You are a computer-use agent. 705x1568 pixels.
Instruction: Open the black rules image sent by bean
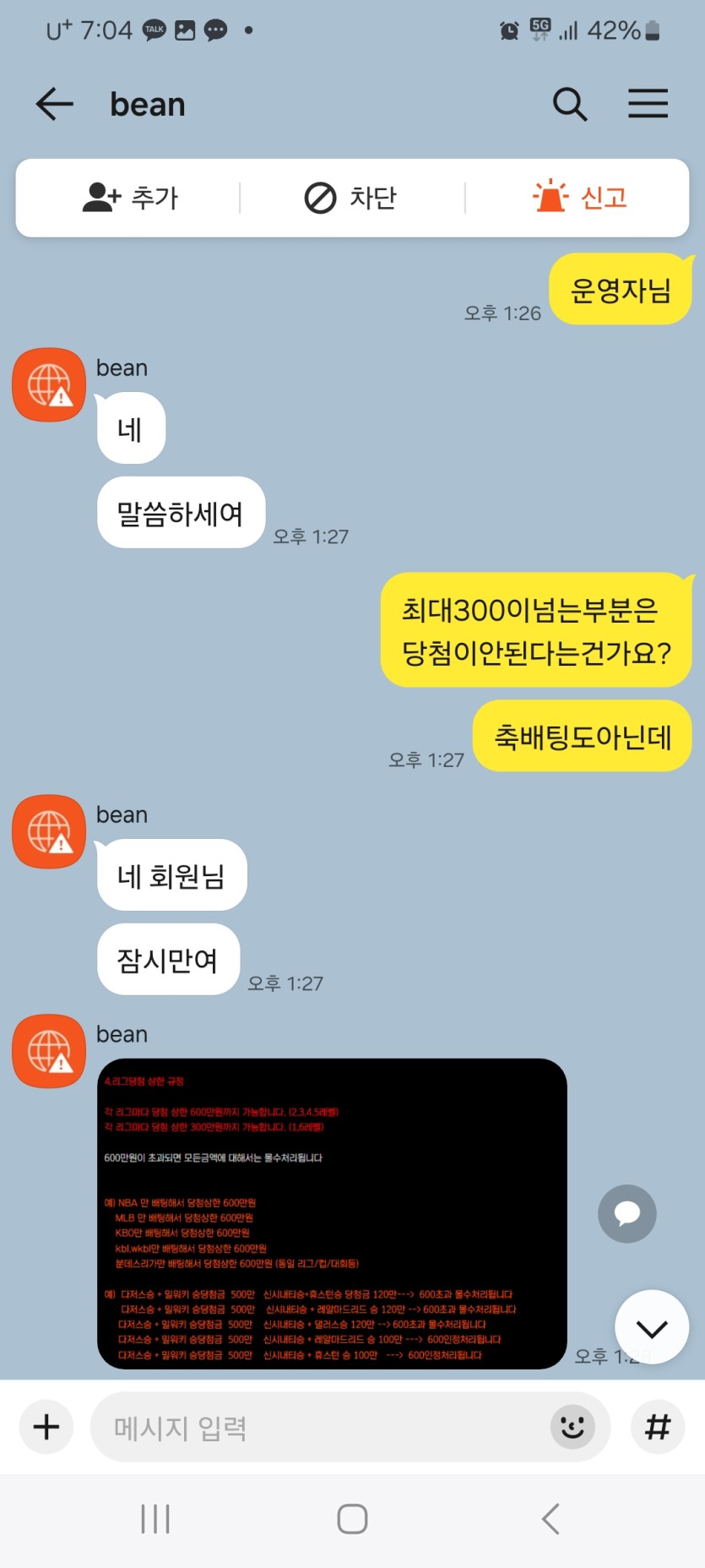(332, 1213)
